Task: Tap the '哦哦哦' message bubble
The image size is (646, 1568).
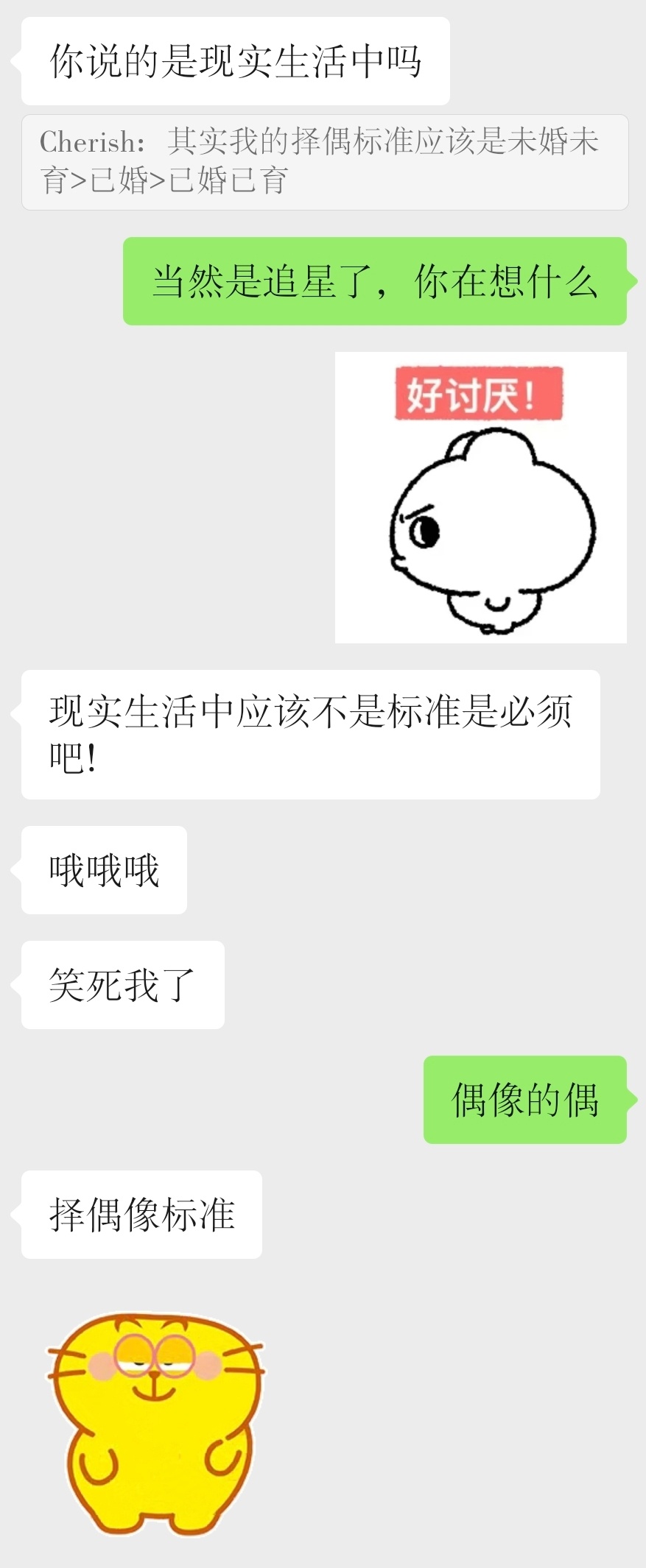Action: point(103,871)
